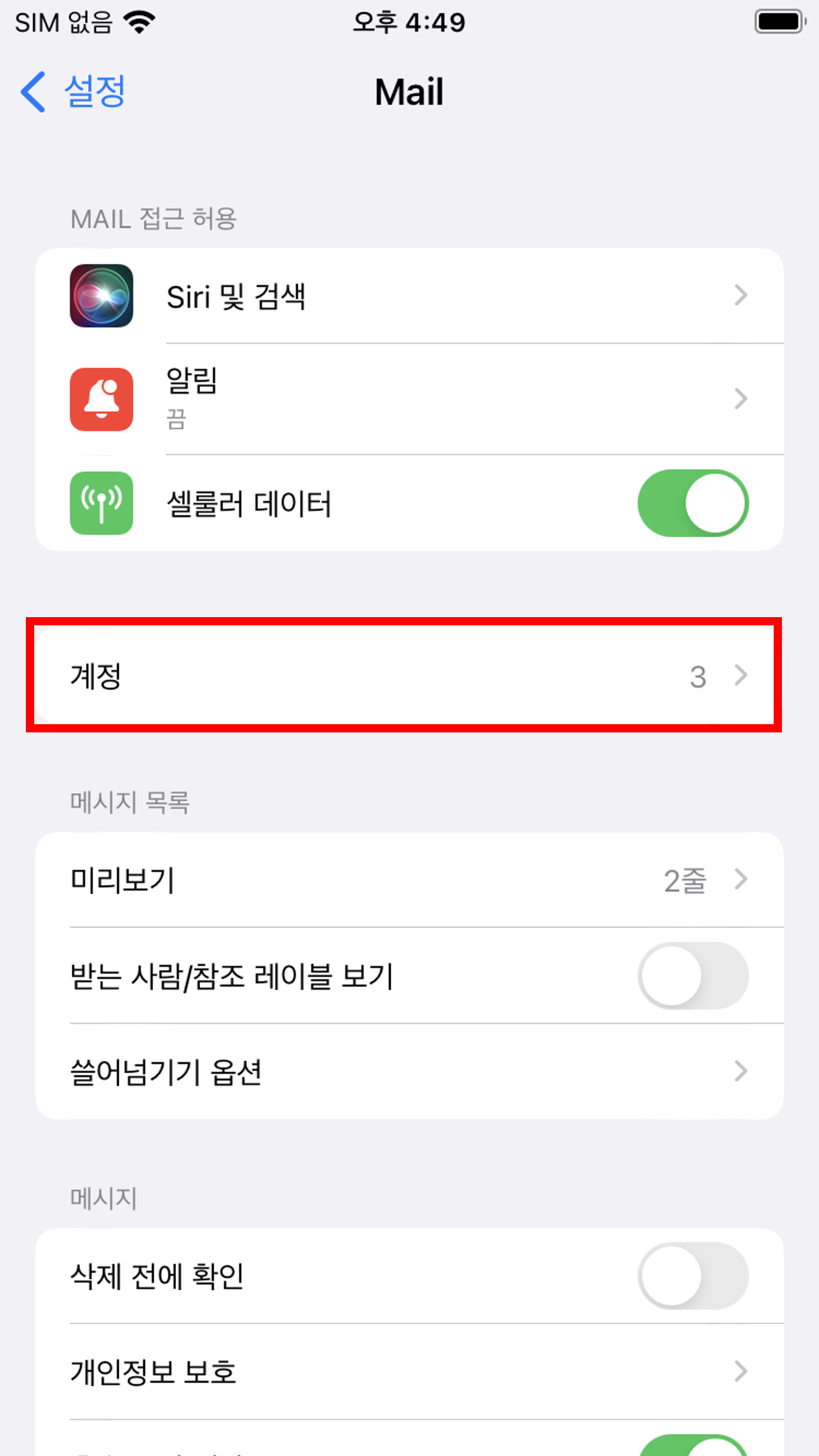819x1456 pixels.
Task: Open 미리보기 options
Action: coord(409,880)
